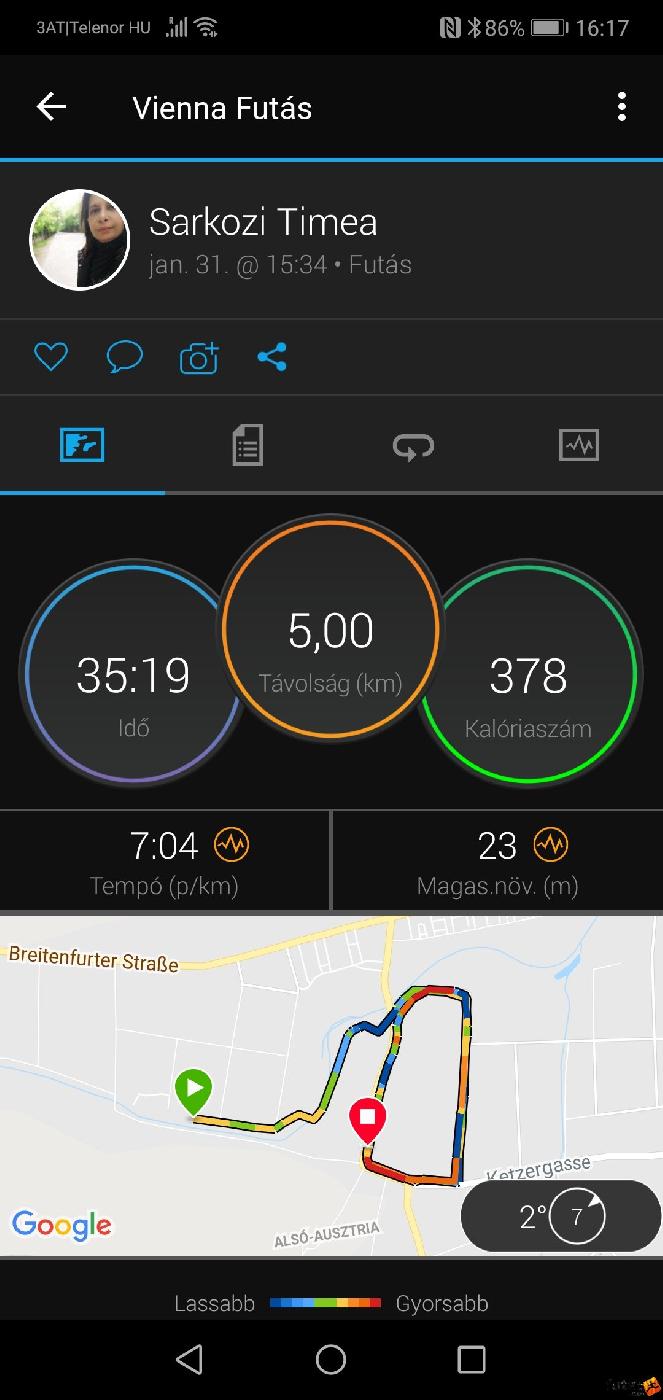Add a photo to the activity
Viewport: 663px width, 1400px height.
[x=199, y=357]
